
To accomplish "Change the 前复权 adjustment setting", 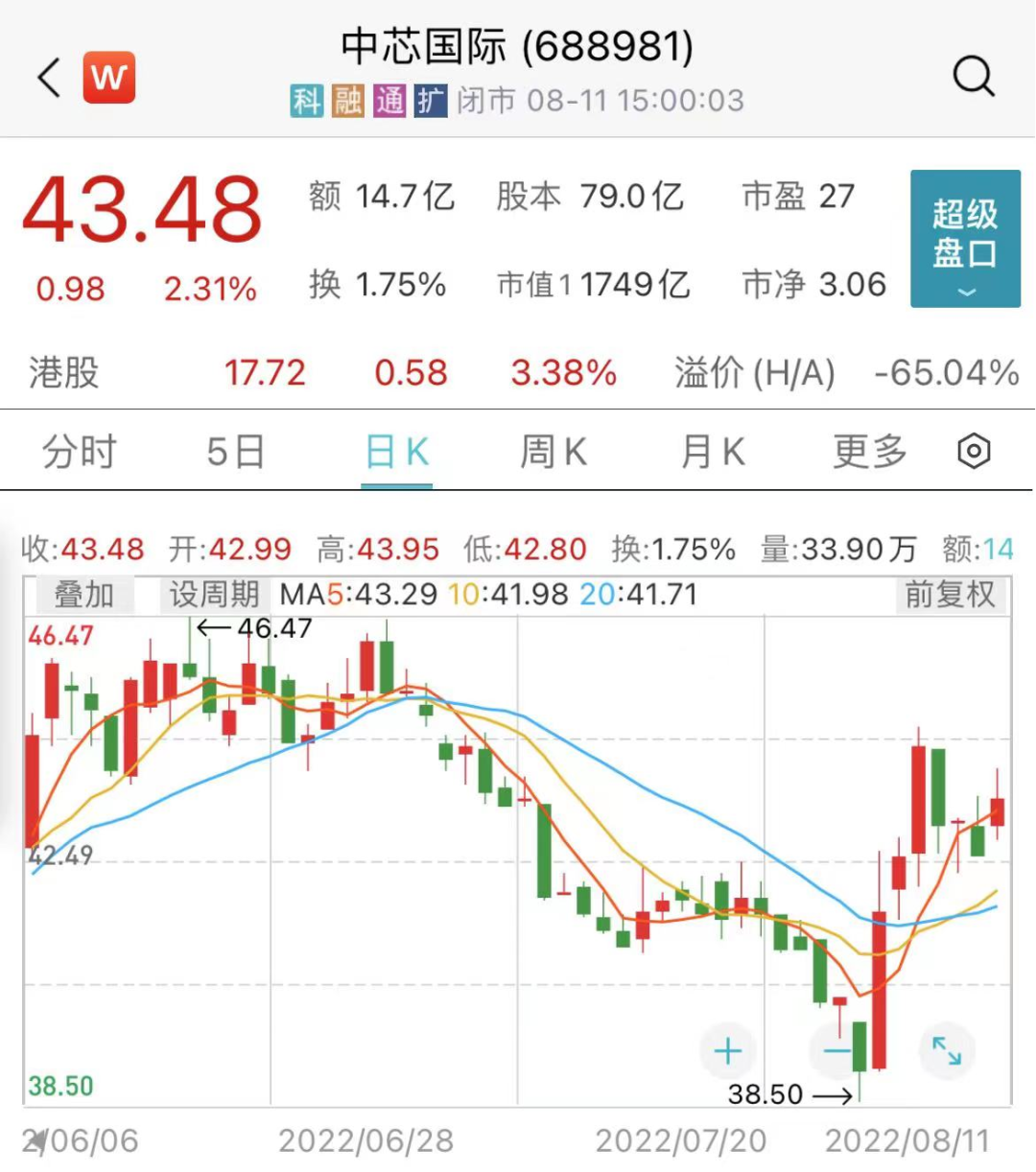I will pos(951,595).
